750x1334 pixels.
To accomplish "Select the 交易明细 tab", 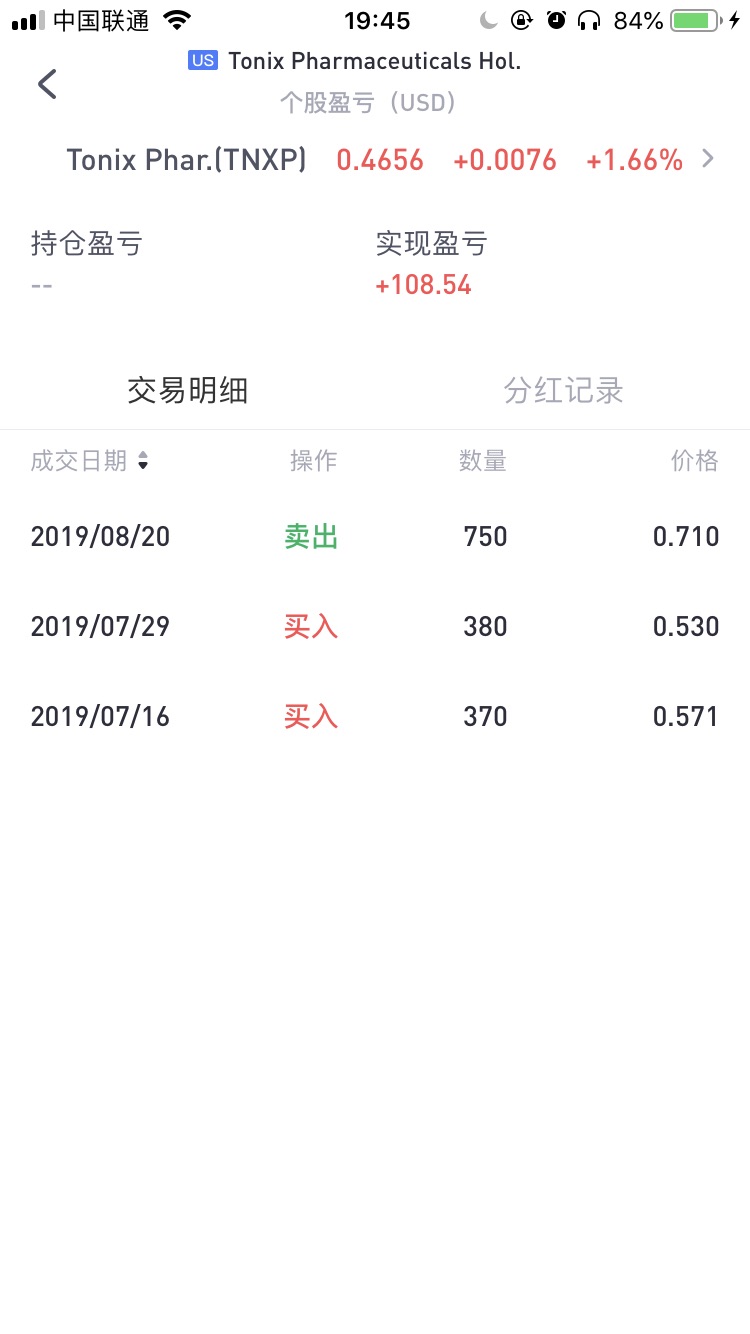I will click(x=187, y=390).
